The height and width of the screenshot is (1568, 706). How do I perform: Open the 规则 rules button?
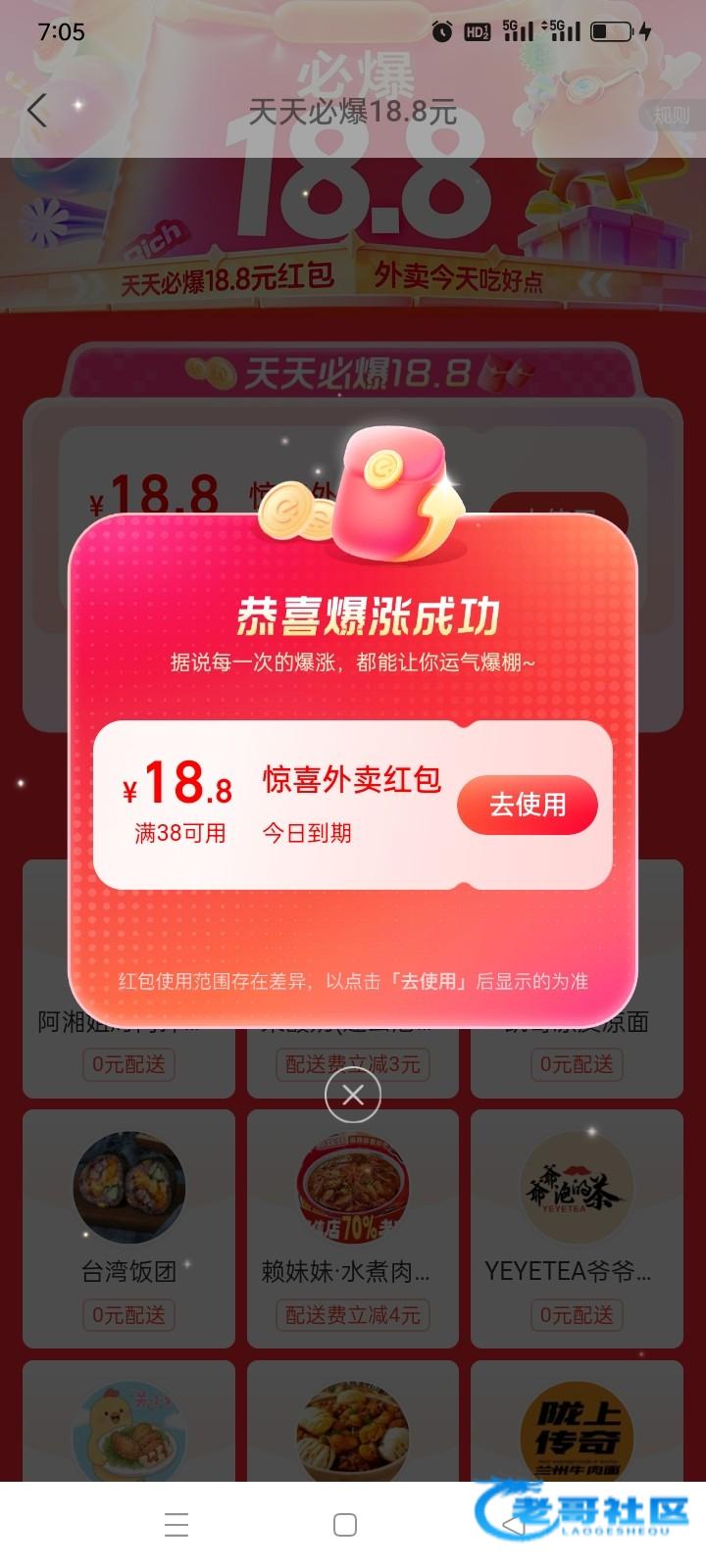pos(671,116)
